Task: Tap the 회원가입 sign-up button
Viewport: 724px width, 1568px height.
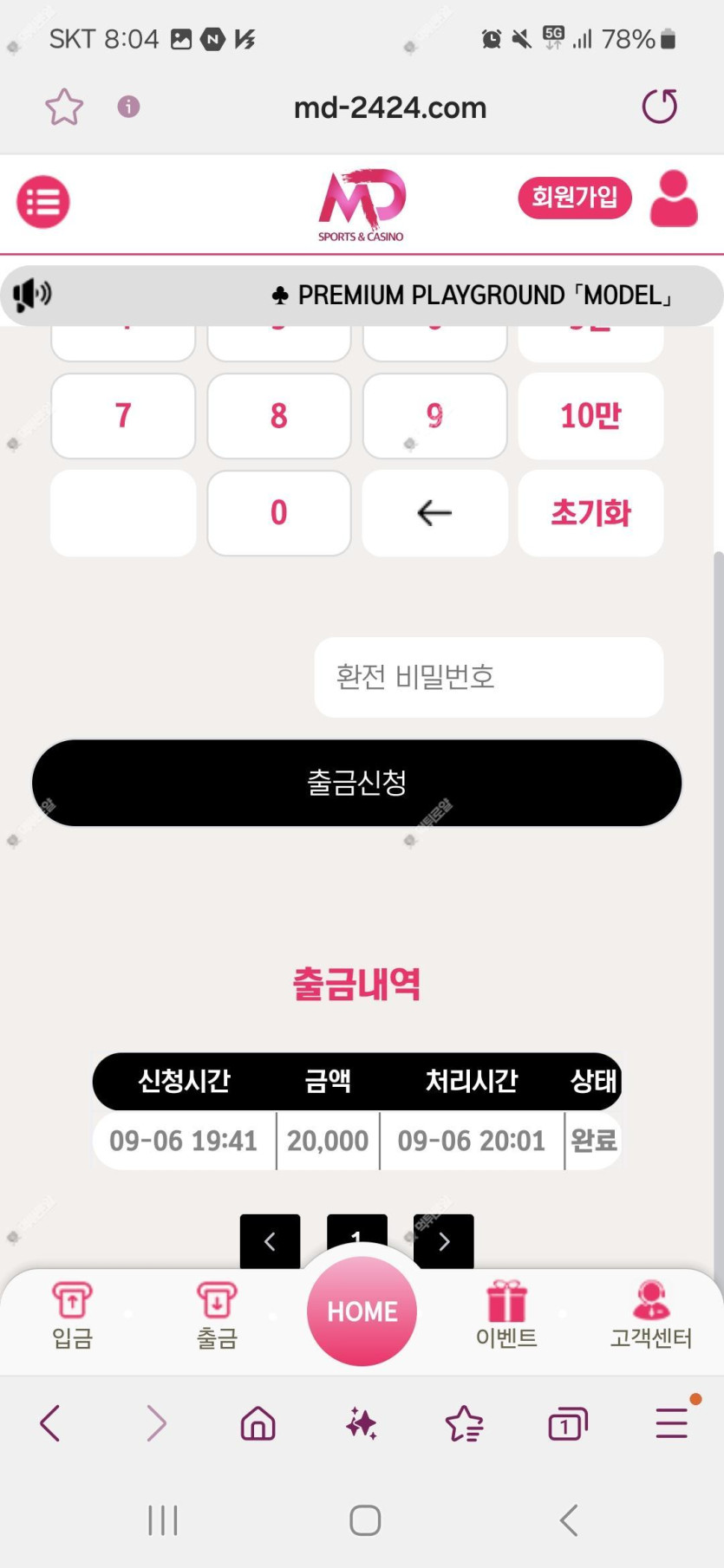Action: 574,198
